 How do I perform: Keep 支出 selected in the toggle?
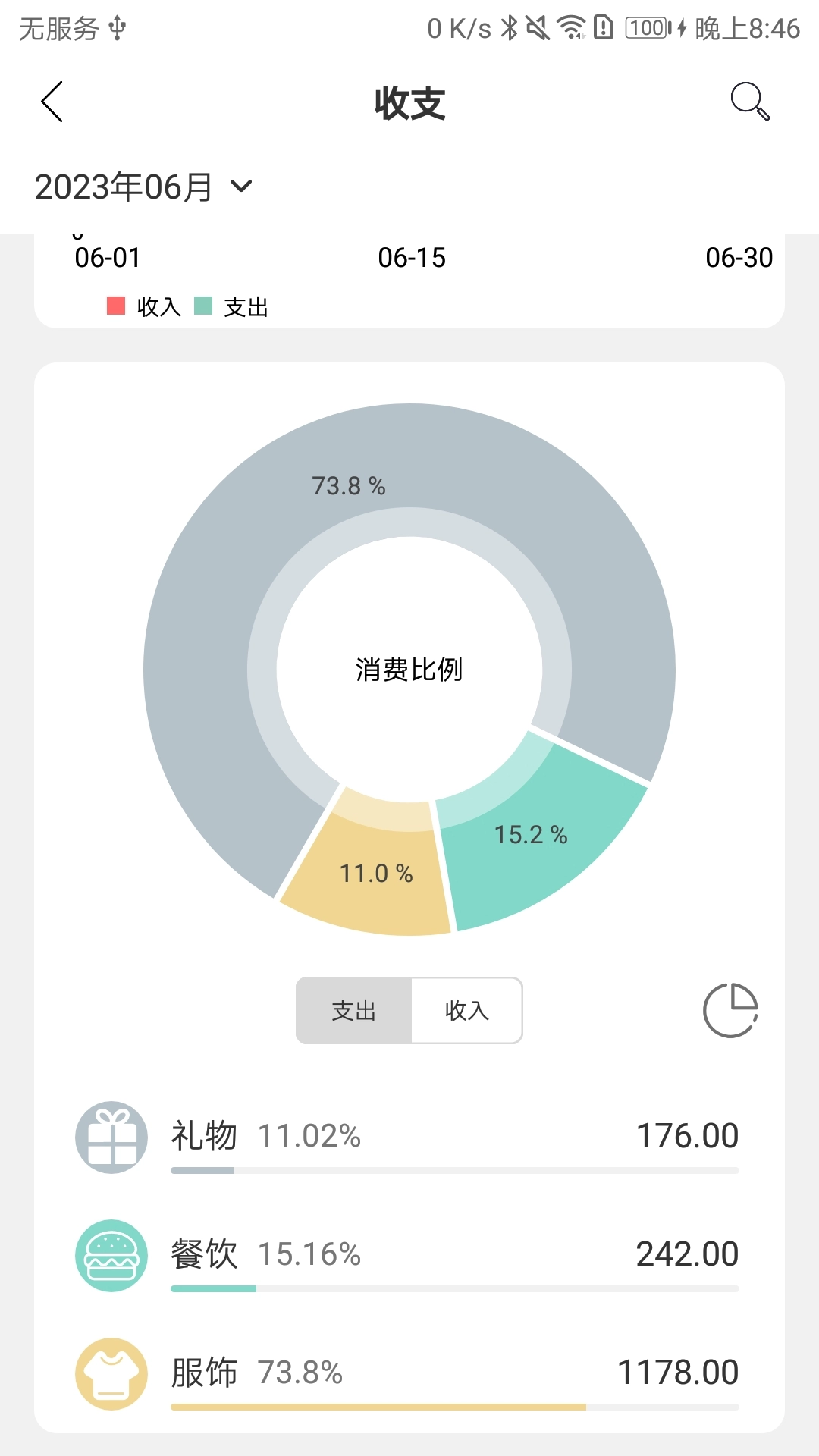coord(353,1011)
